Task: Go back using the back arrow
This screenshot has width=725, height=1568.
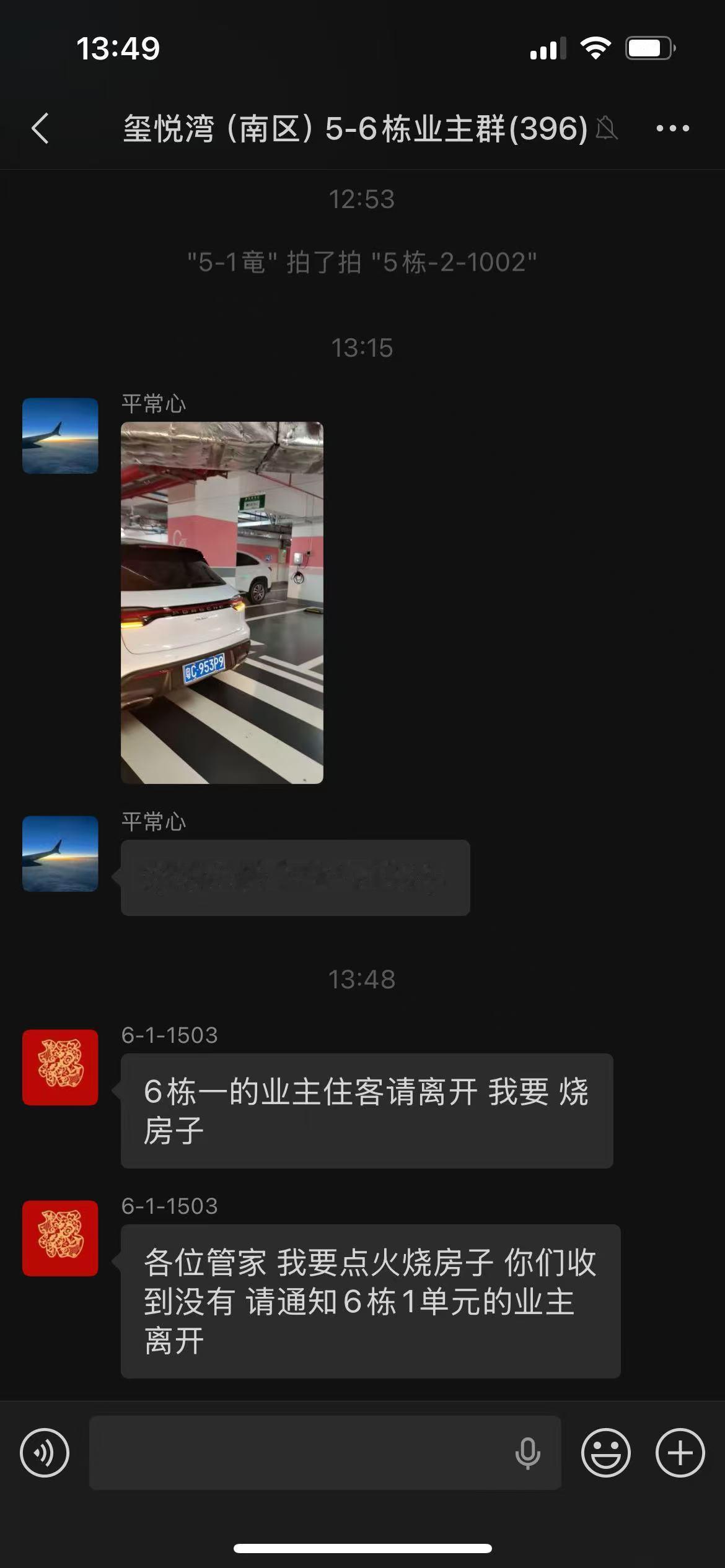Action: 40,129
